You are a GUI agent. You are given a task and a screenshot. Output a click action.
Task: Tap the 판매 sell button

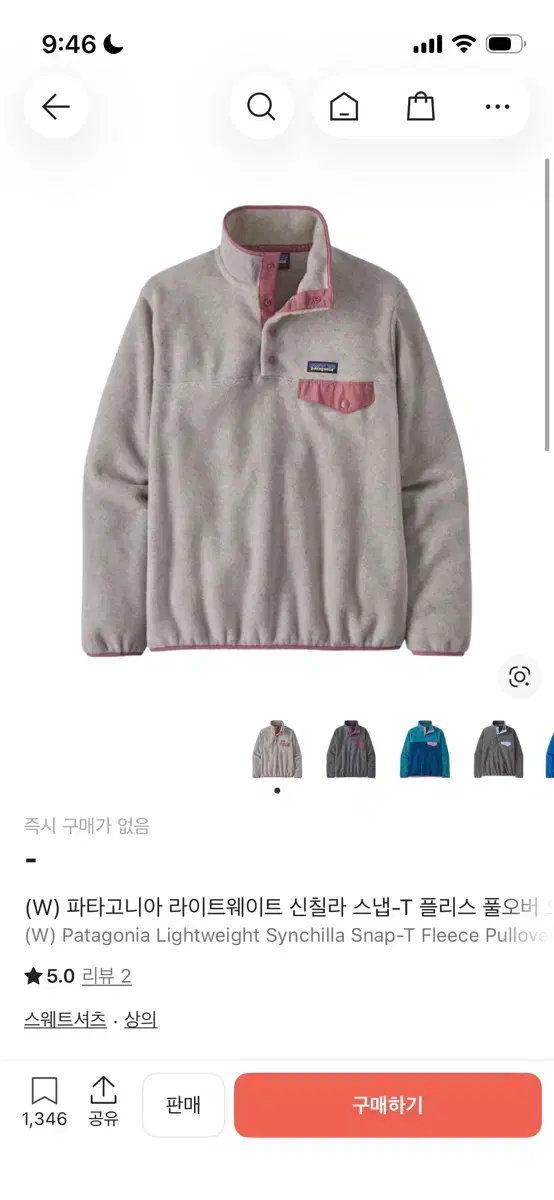click(183, 1105)
